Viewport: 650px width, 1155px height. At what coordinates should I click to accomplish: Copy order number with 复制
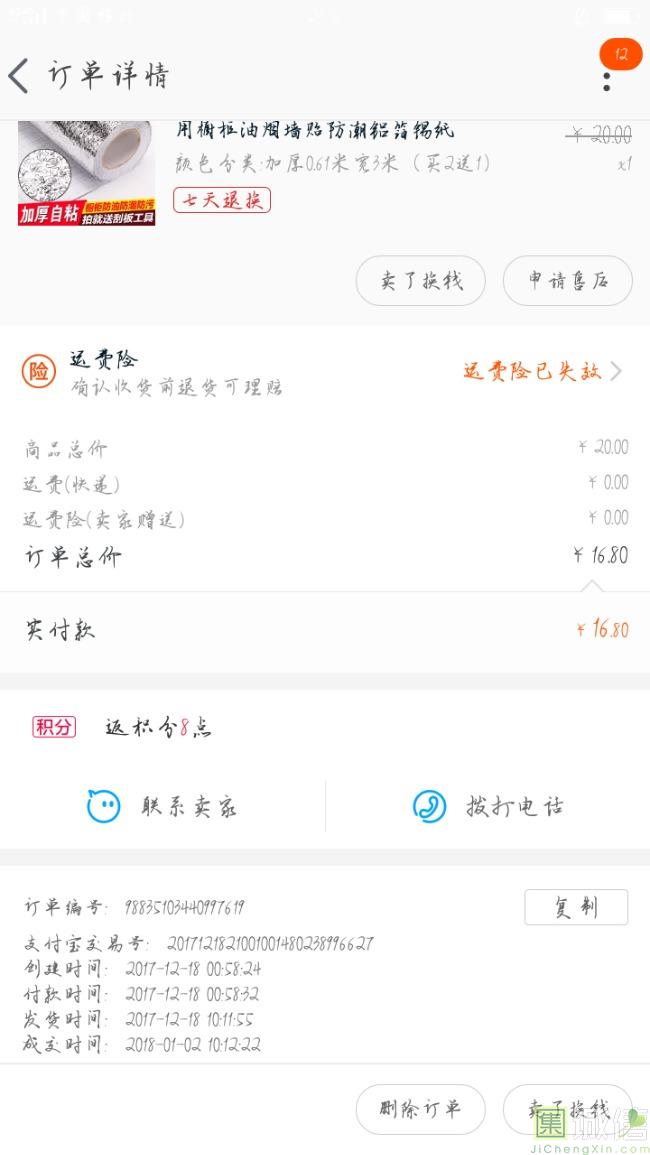[x=576, y=907]
